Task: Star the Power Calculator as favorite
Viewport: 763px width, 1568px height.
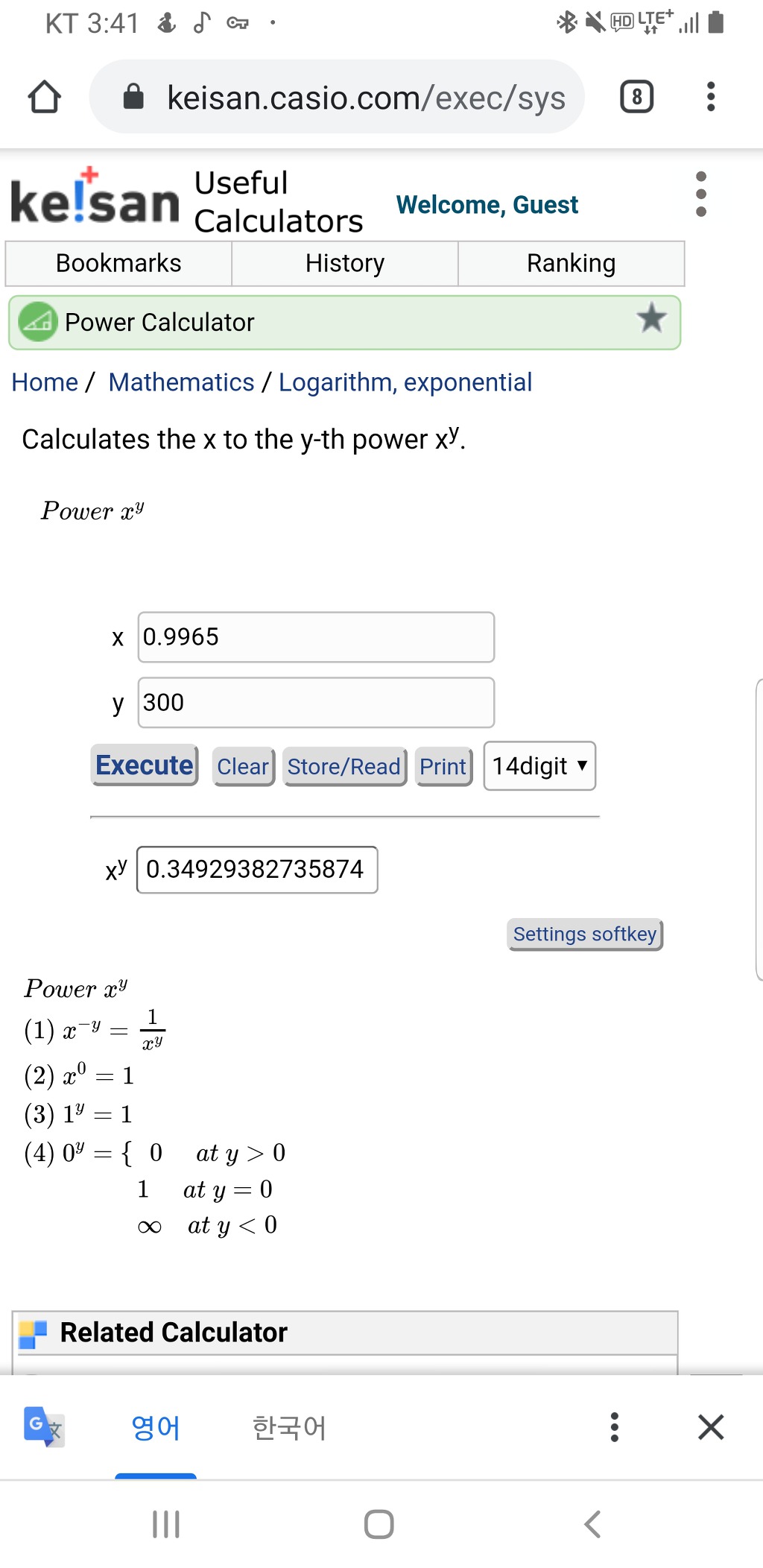Action: 651,319
